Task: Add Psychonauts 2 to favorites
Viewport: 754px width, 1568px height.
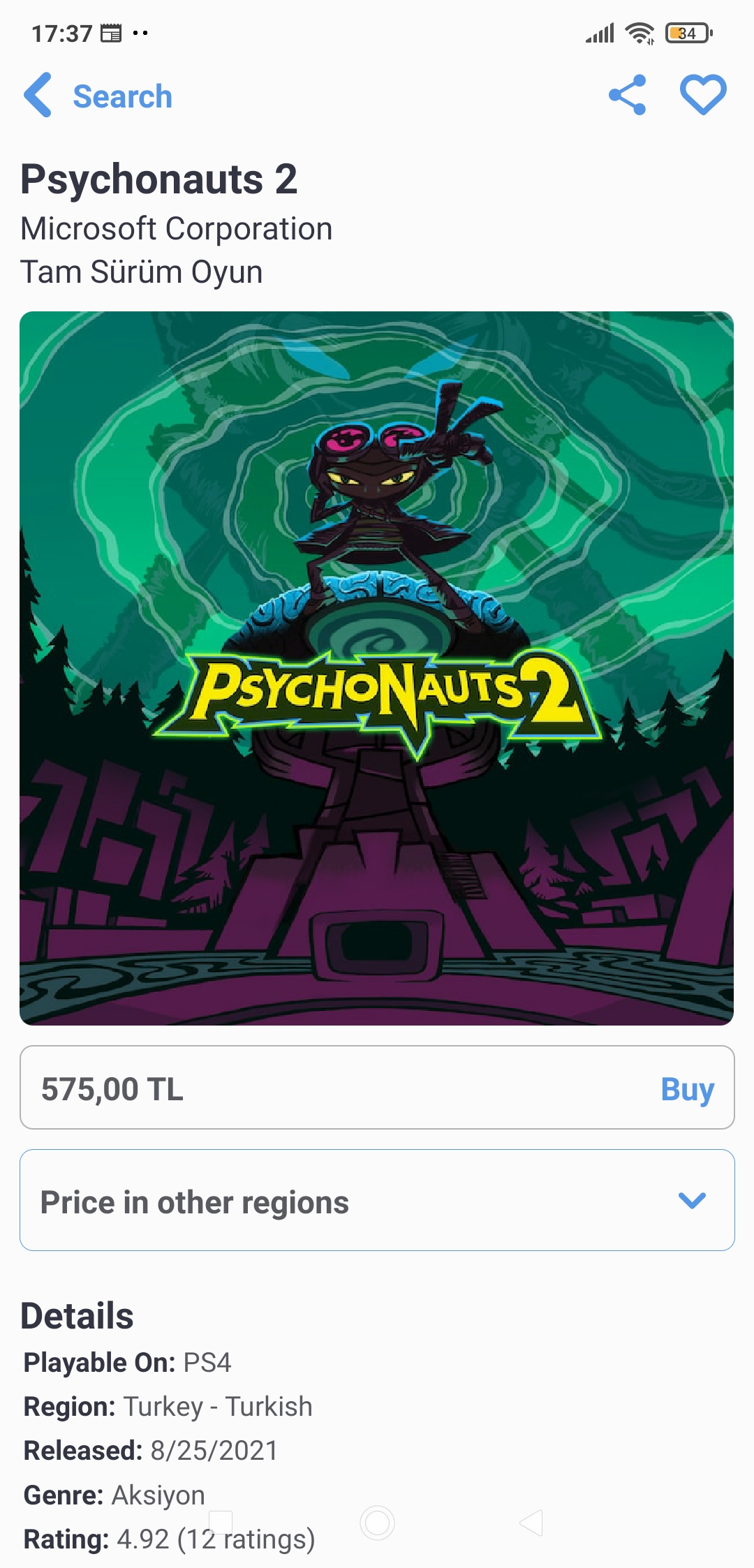Action: pyautogui.click(x=703, y=95)
